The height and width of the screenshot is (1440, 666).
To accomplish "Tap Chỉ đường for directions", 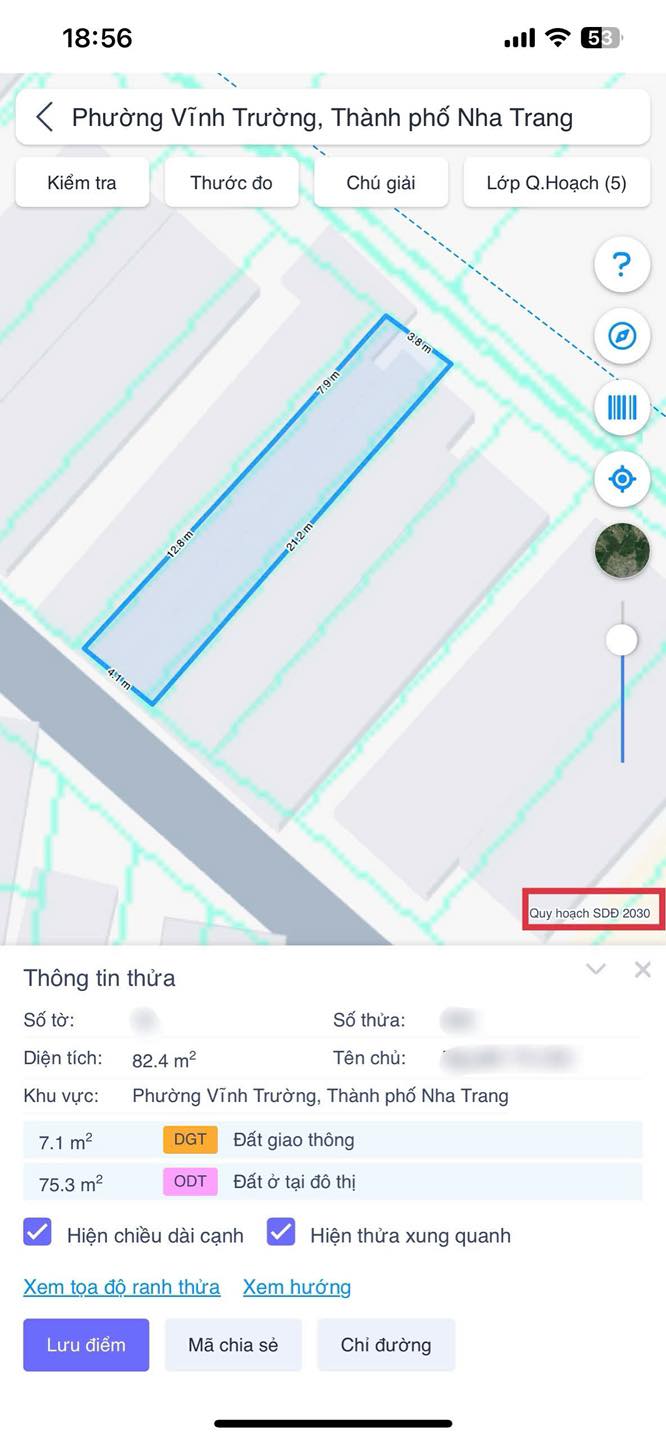I will point(386,1345).
